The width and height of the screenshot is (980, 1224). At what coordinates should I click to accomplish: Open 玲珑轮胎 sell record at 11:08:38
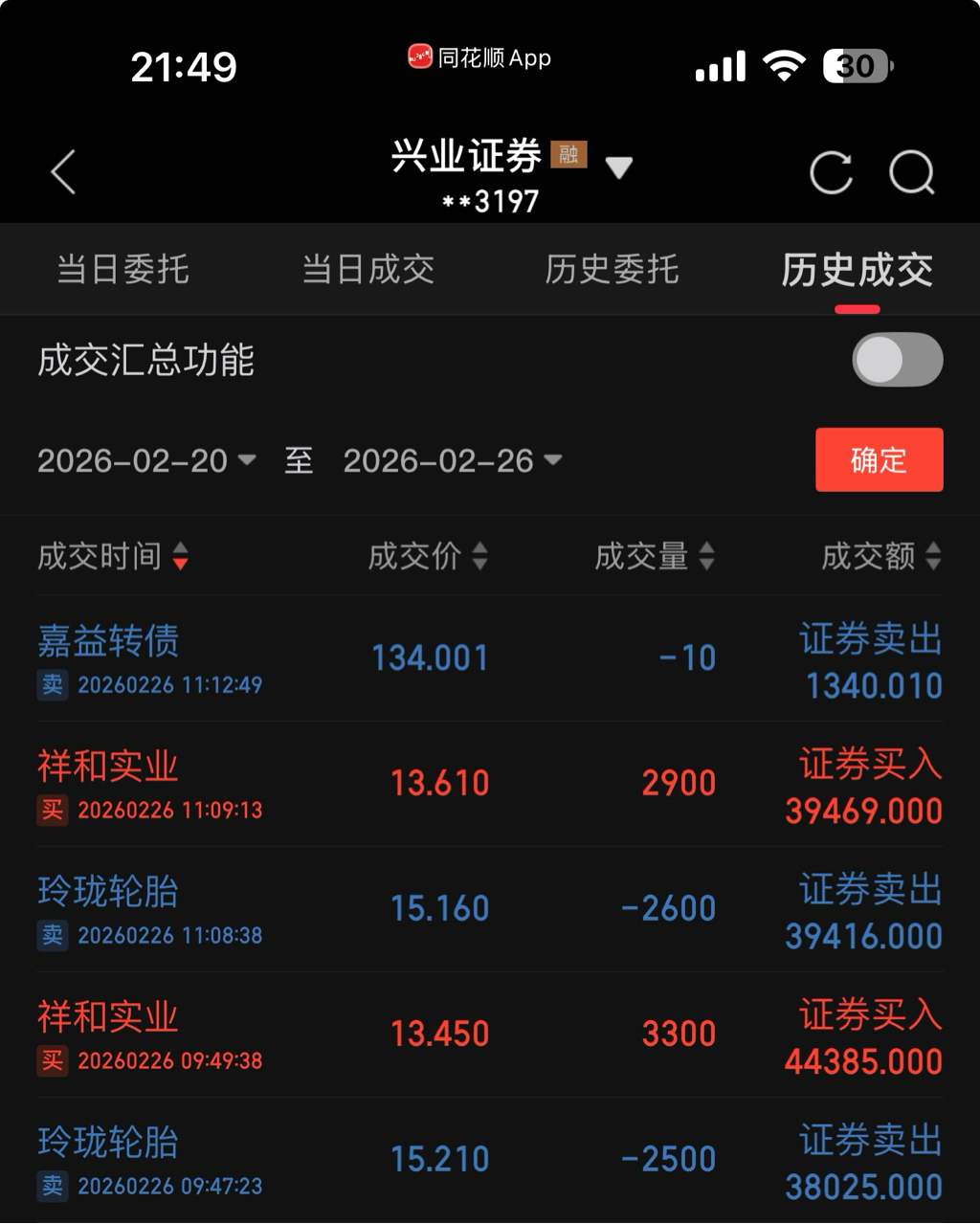490,910
